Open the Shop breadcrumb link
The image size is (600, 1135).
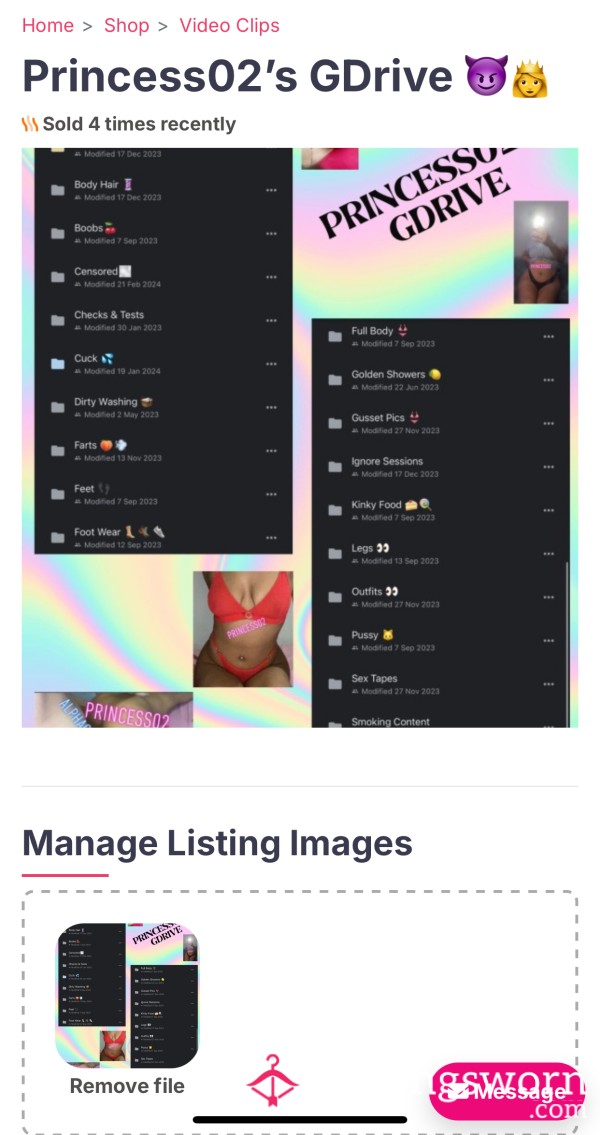pyautogui.click(x=126, y=25)
